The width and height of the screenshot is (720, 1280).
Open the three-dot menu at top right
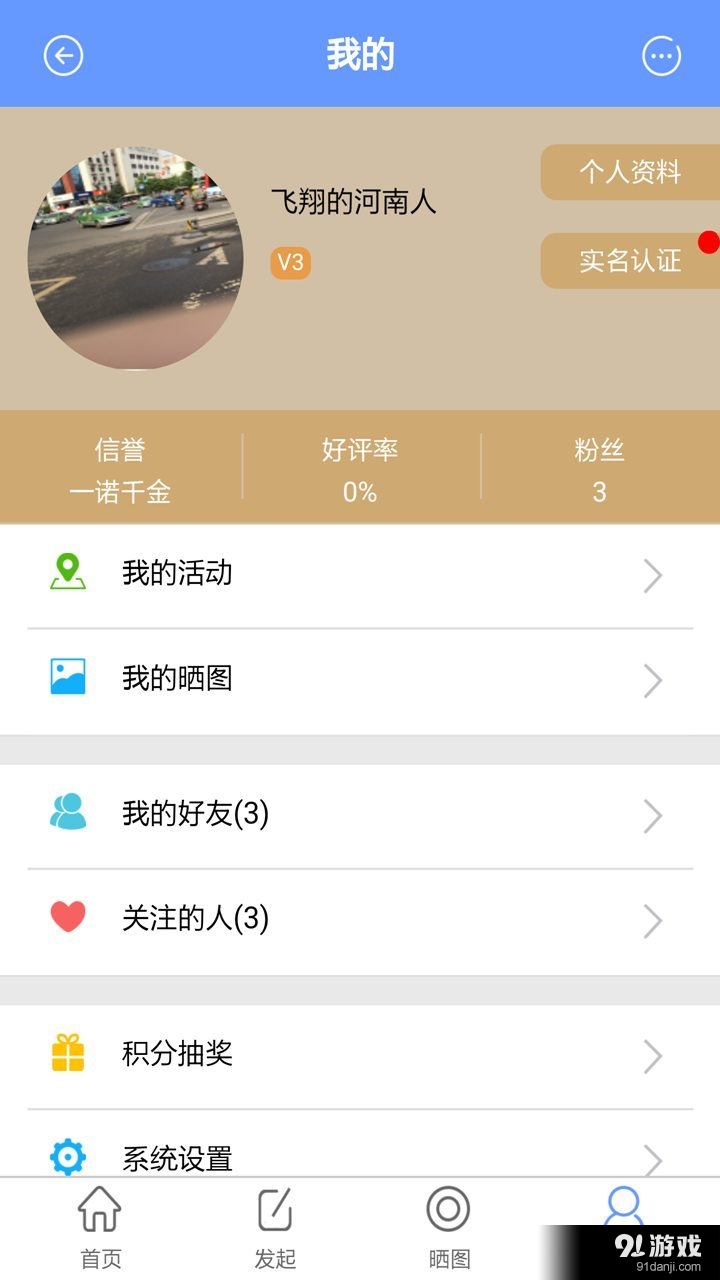(660, 55)
